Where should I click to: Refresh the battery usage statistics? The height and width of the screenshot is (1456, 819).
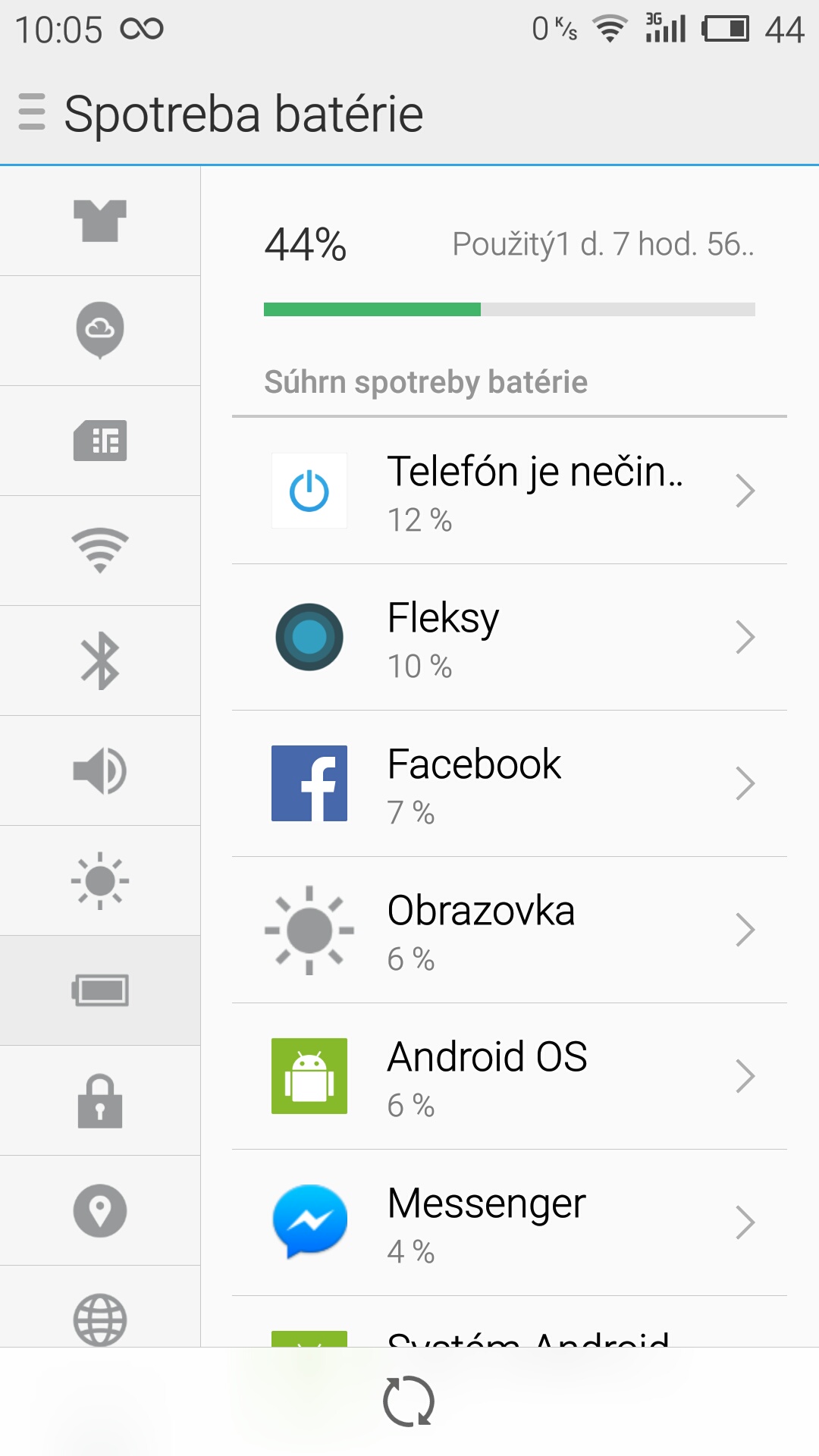click(x=409, y=1401)
